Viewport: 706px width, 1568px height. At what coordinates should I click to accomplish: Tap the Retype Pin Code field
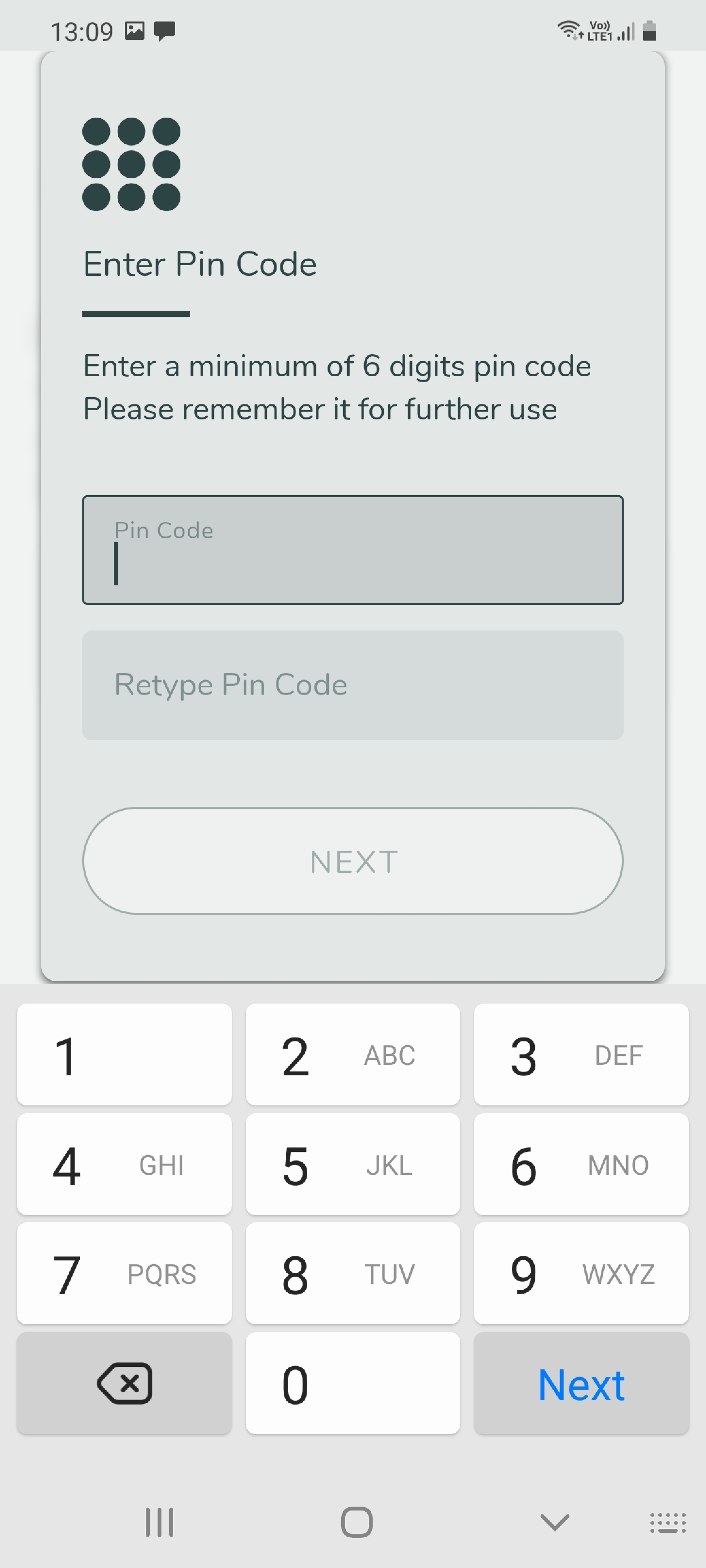tap(353, 685)
